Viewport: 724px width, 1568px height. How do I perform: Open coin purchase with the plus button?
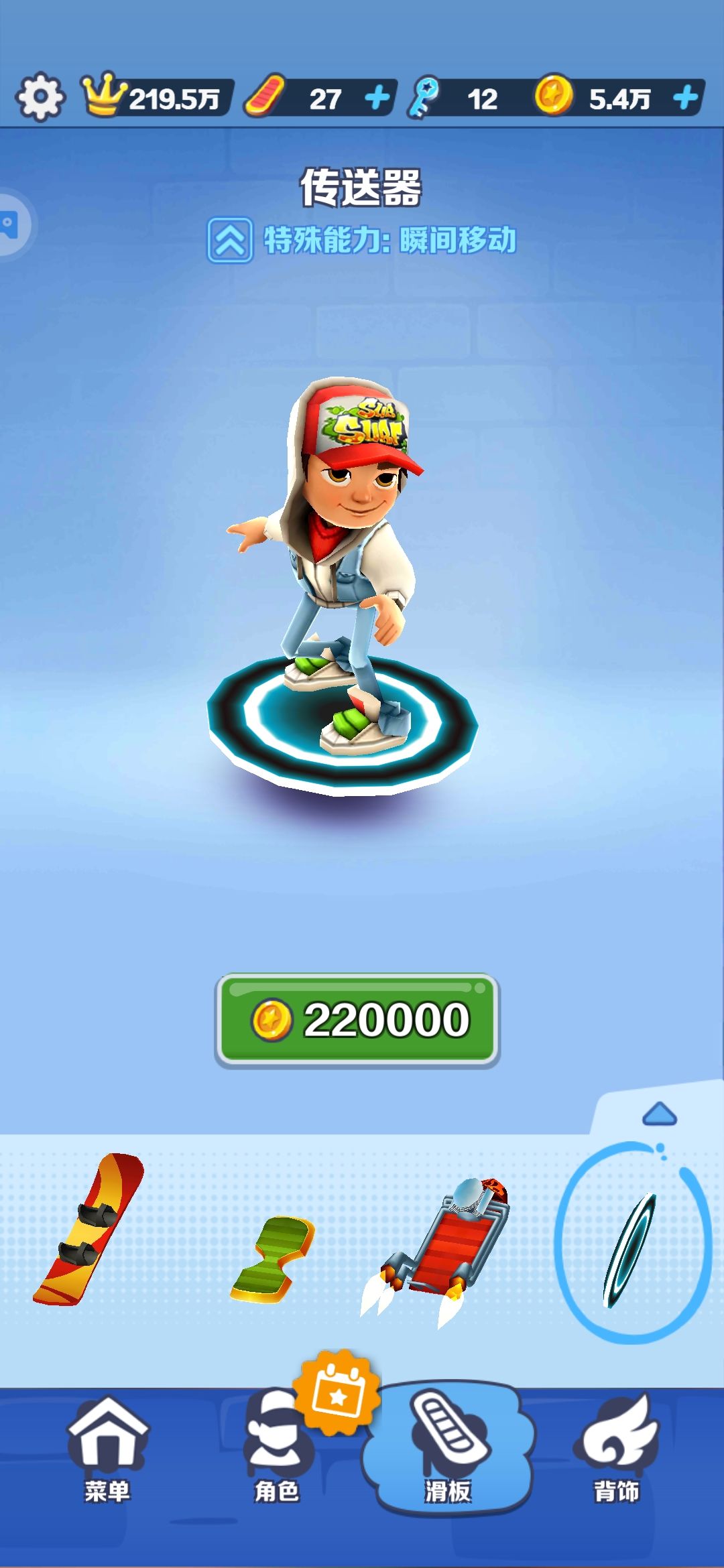[x=684, y=98]
